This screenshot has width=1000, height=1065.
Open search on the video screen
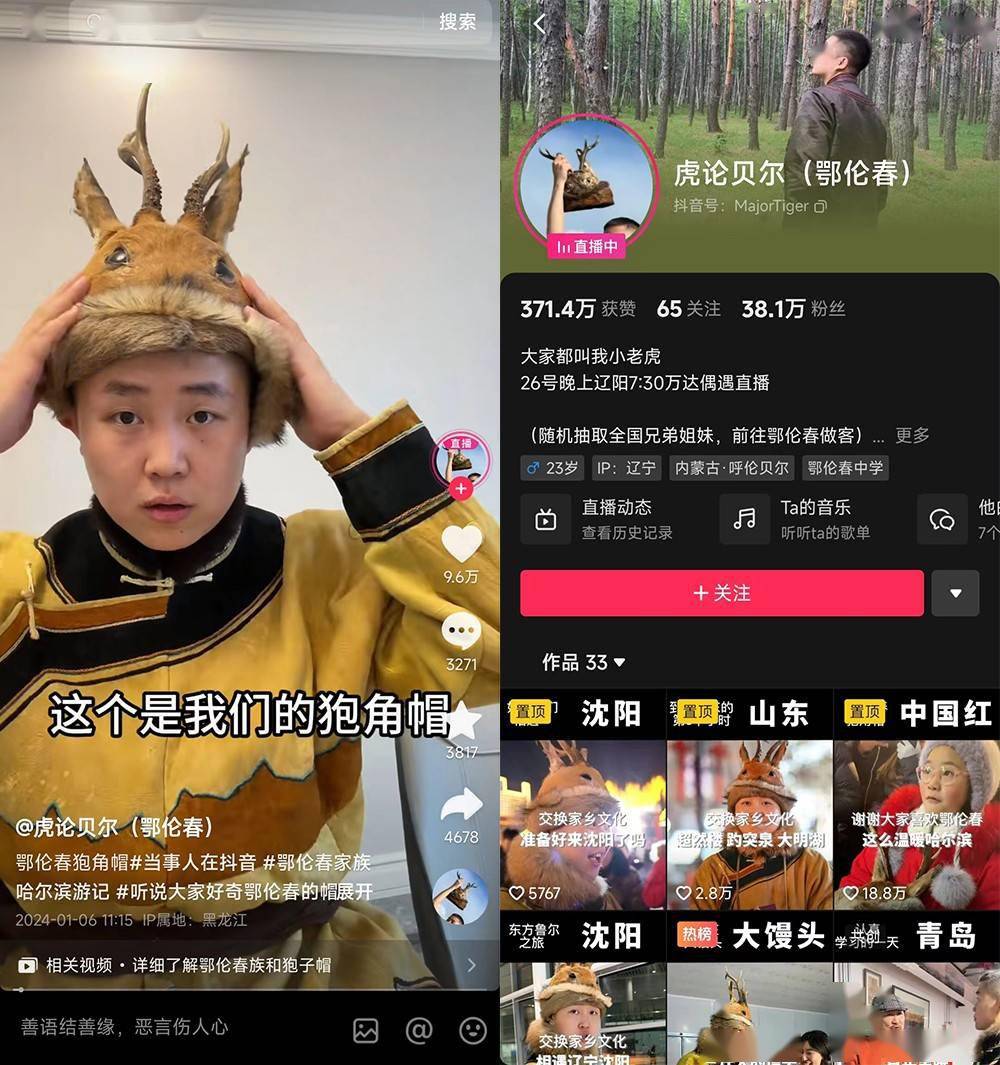point(457,22)
